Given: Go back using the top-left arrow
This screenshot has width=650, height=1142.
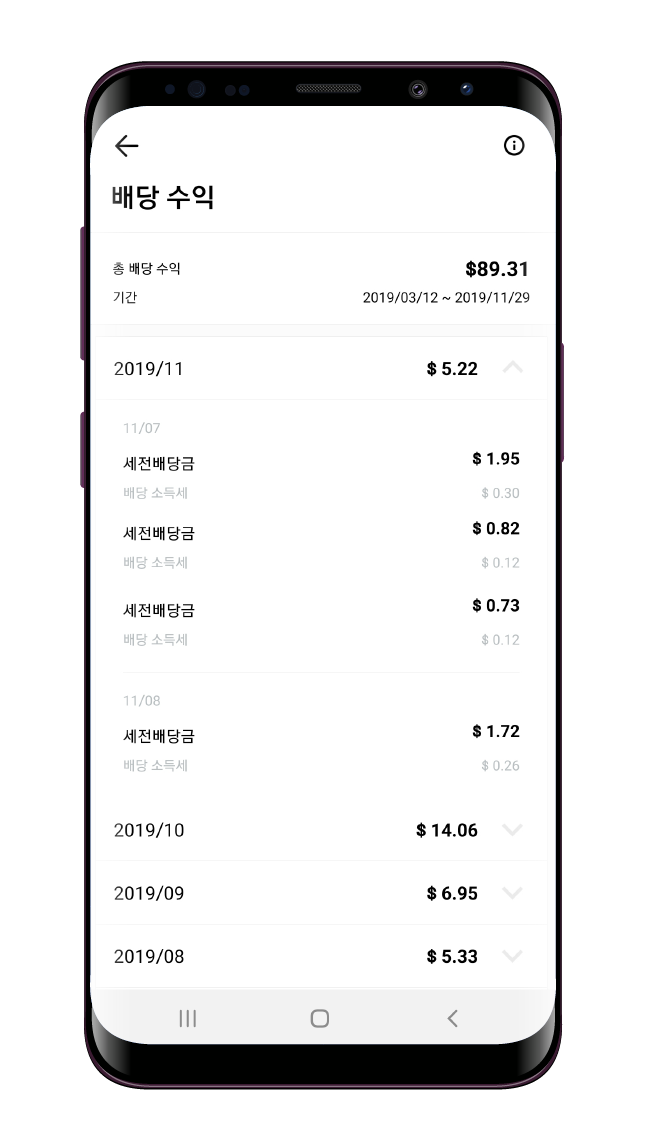Looking at the screenshot, I should (126, 146).
